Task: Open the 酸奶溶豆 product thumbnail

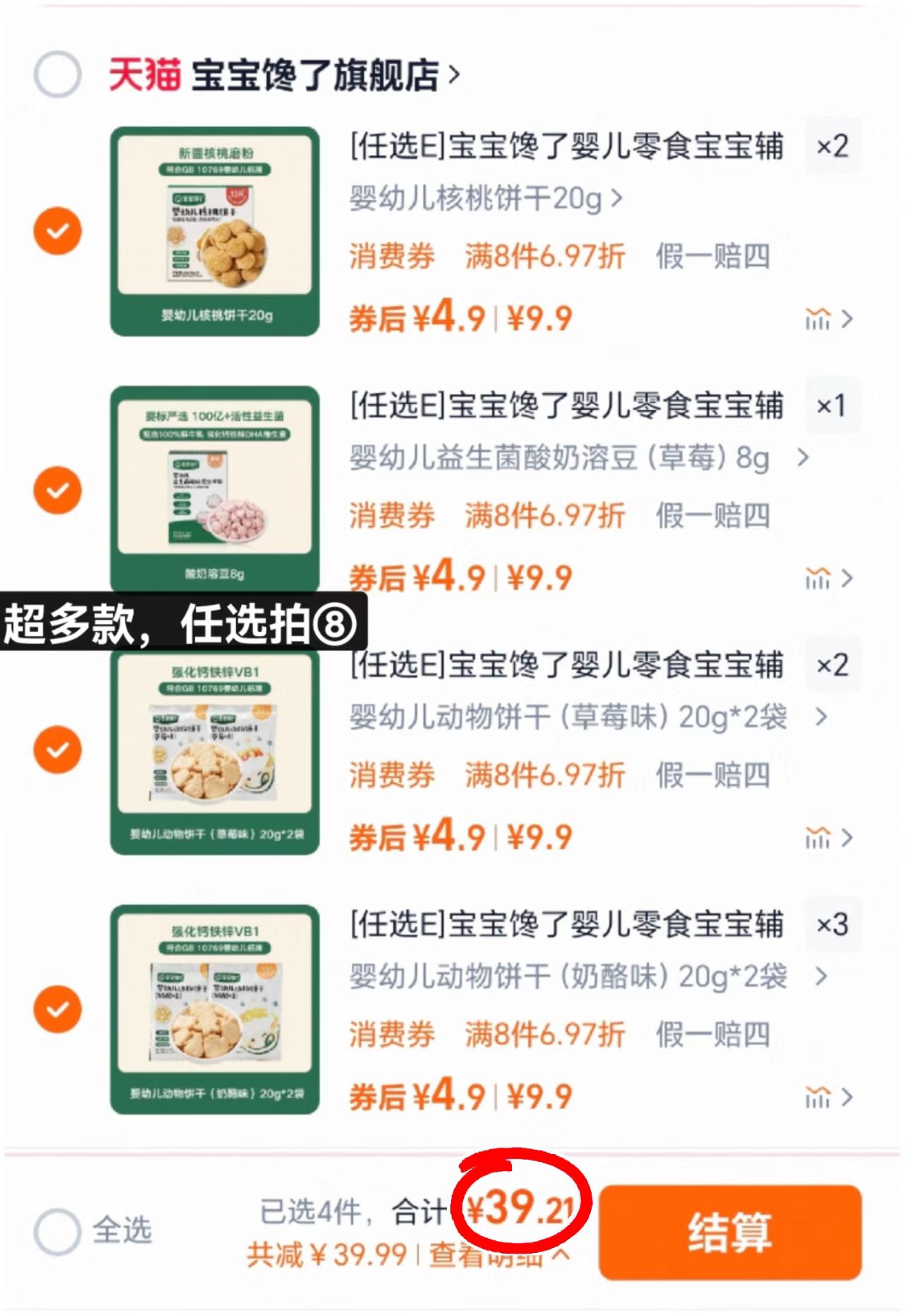Action: click(x=216, y=489)
